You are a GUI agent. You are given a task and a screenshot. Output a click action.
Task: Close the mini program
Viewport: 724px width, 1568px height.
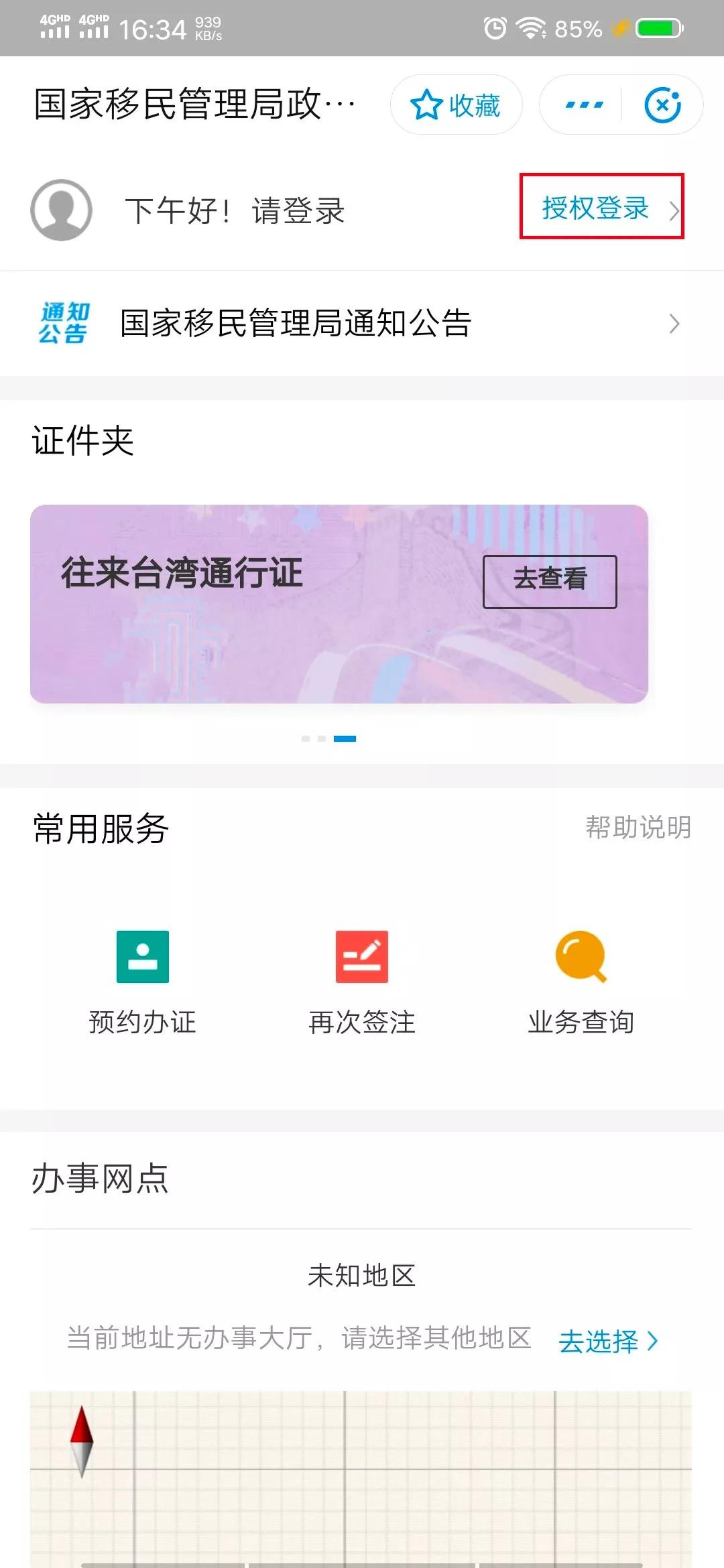662,105
